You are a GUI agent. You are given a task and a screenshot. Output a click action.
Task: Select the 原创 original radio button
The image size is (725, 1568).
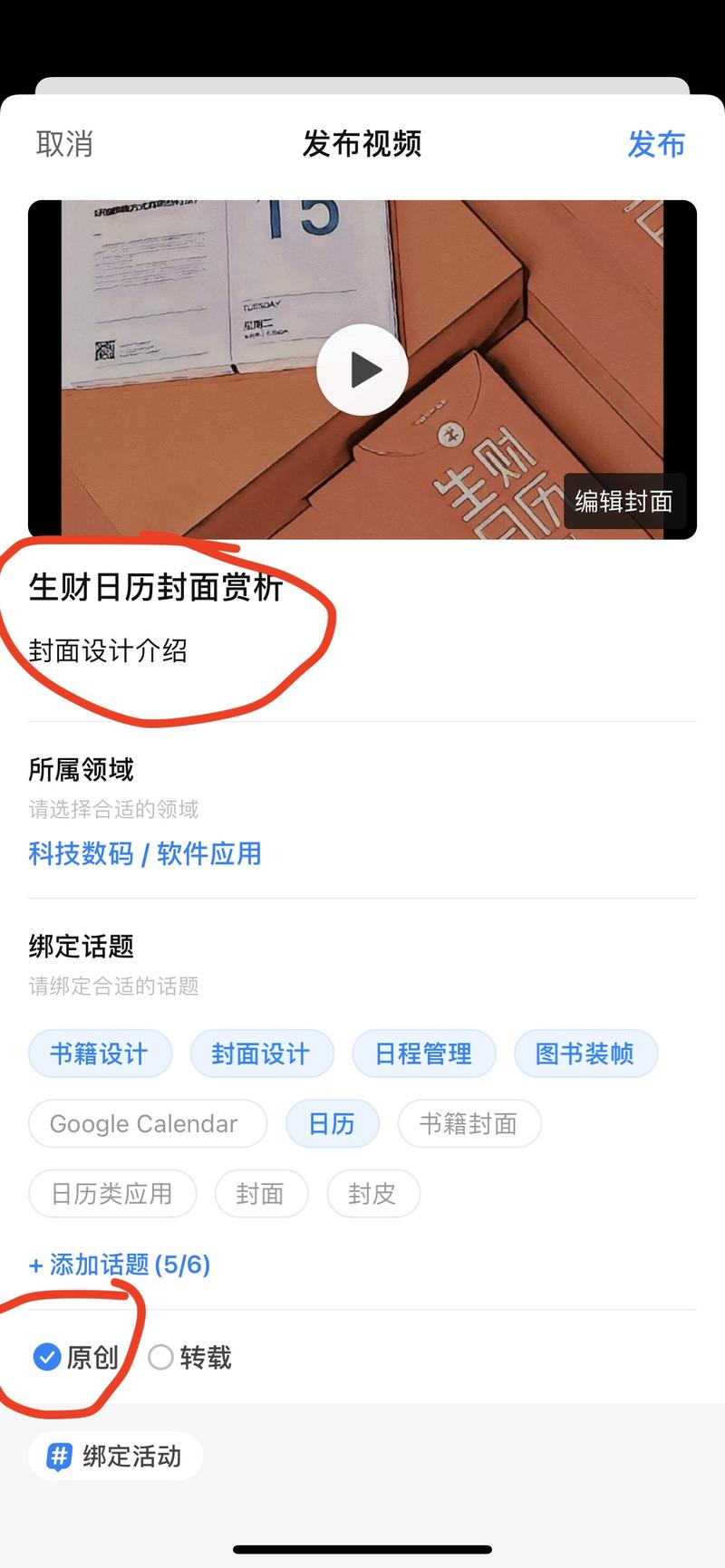pos(46,1357)
